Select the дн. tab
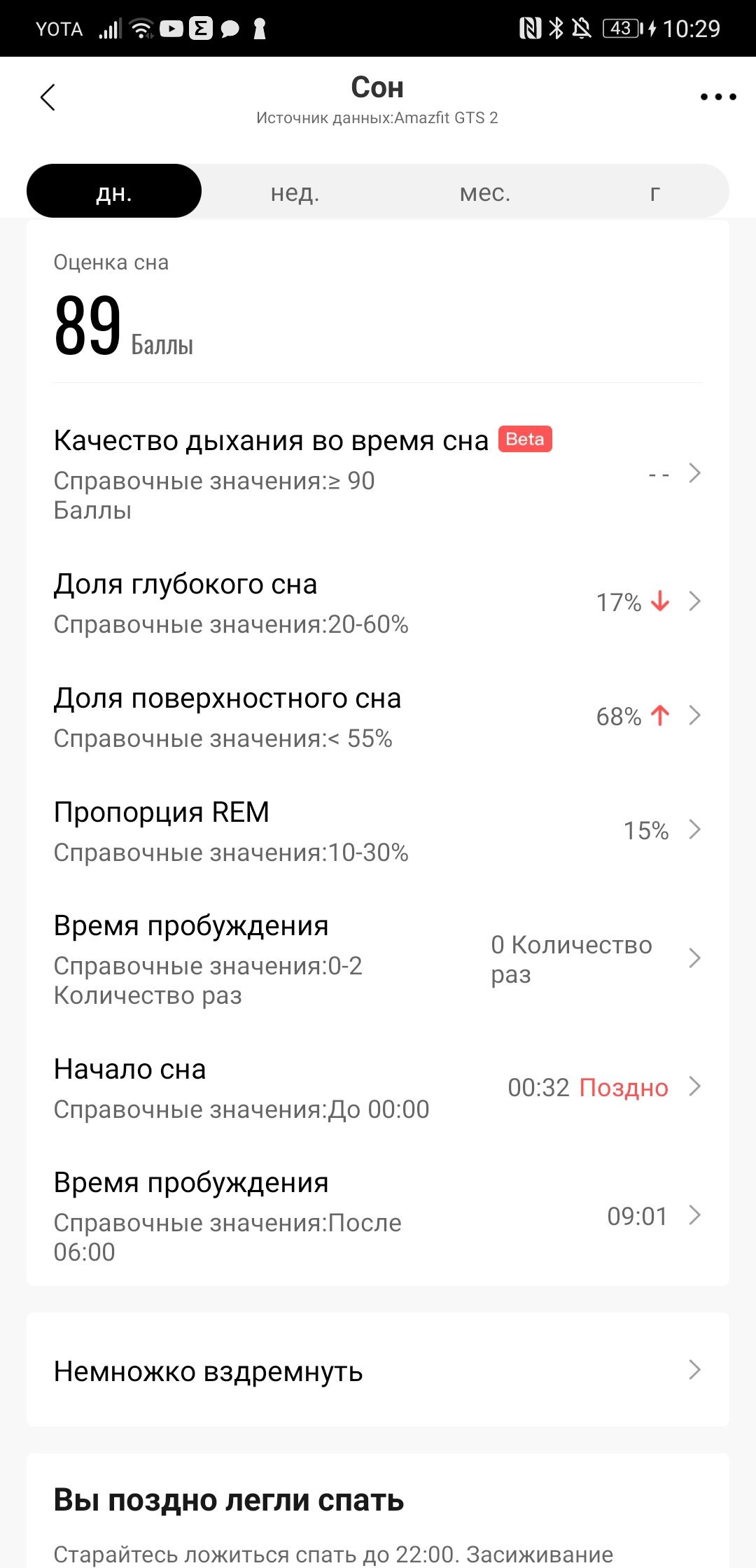 click(x=114, y=191)
